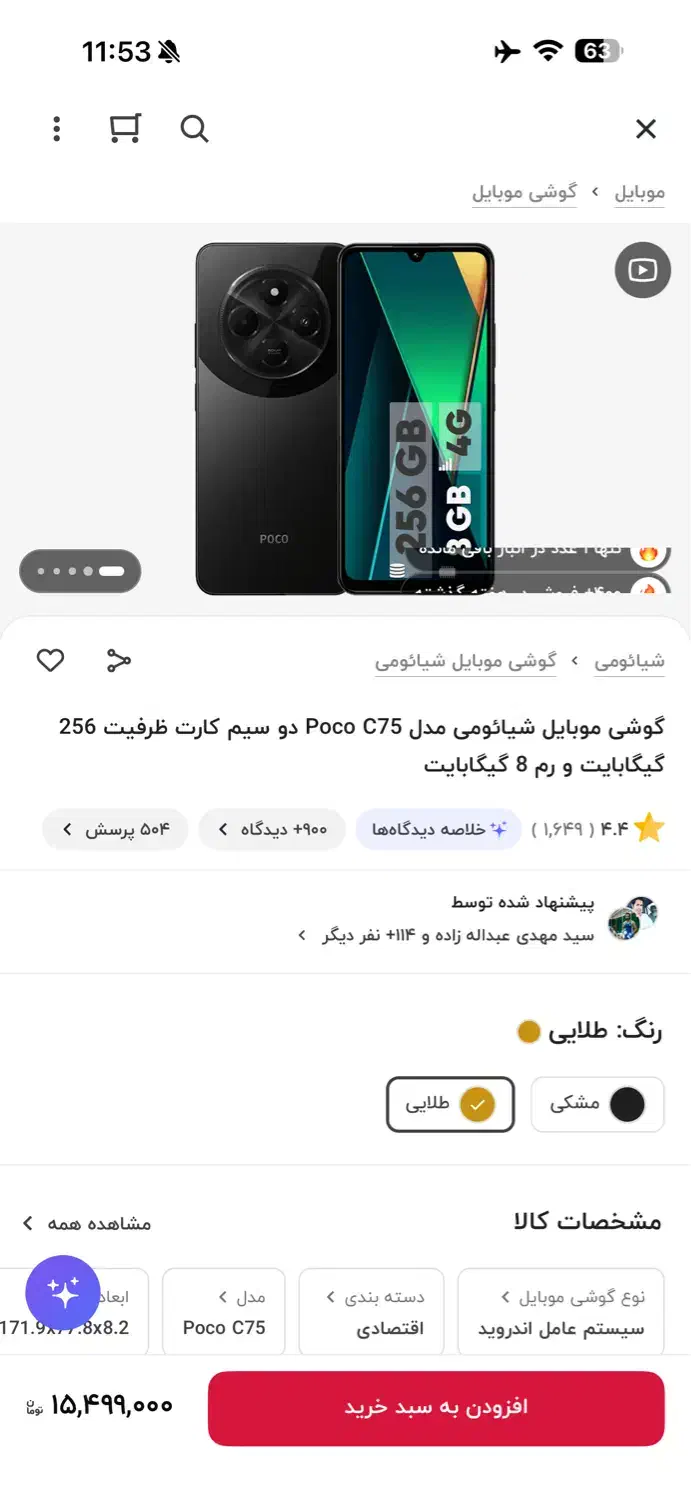
Task: Select the طلایی color option
Action: [x=450, y=1104]
